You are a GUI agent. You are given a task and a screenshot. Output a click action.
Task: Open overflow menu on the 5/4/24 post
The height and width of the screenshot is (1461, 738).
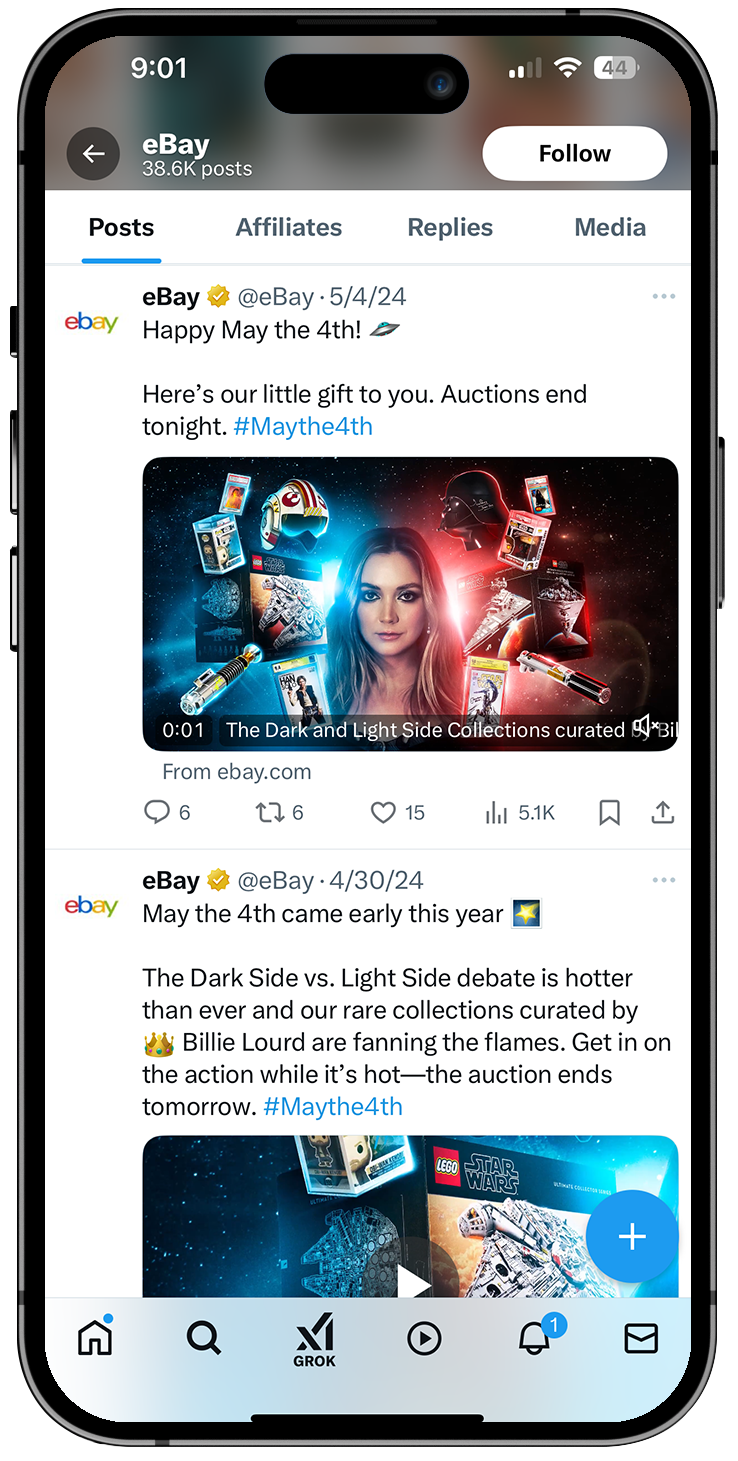click(663, 297)
